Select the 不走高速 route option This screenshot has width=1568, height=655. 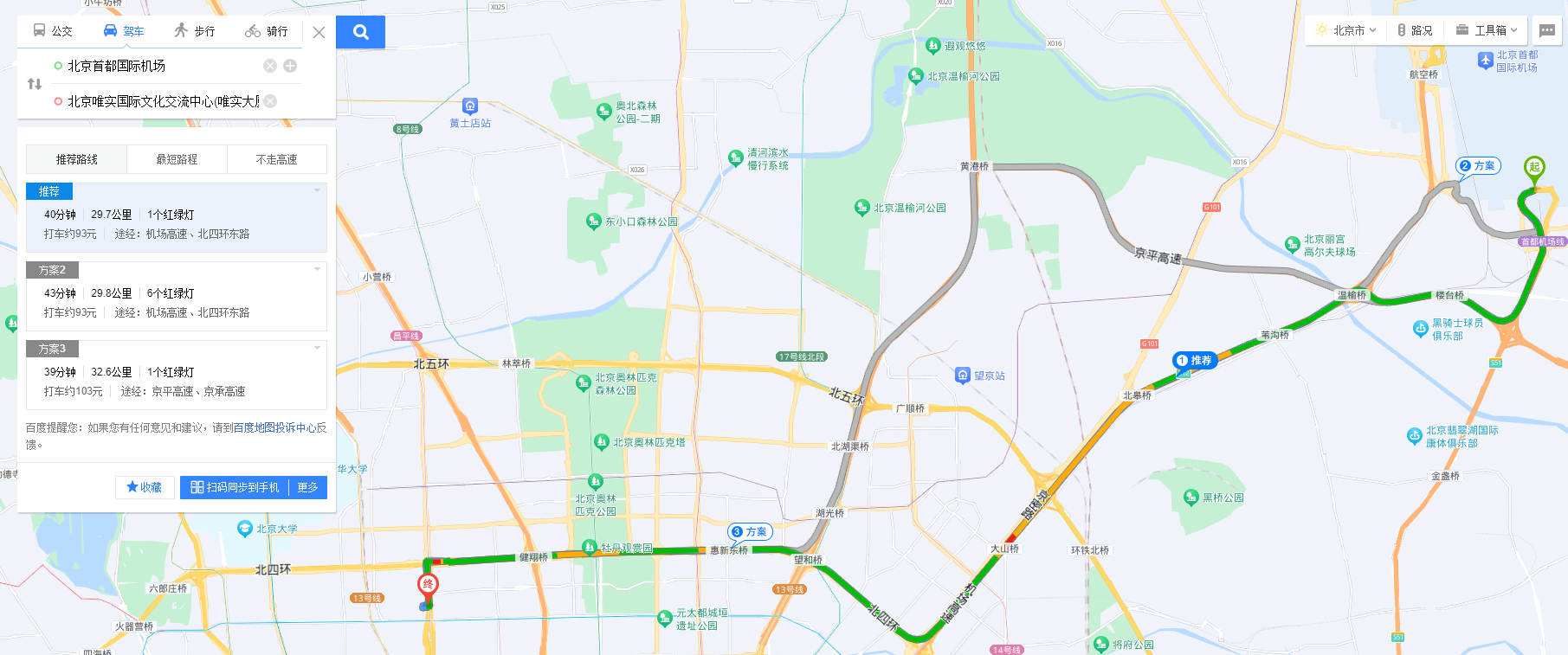click(276, 159)
